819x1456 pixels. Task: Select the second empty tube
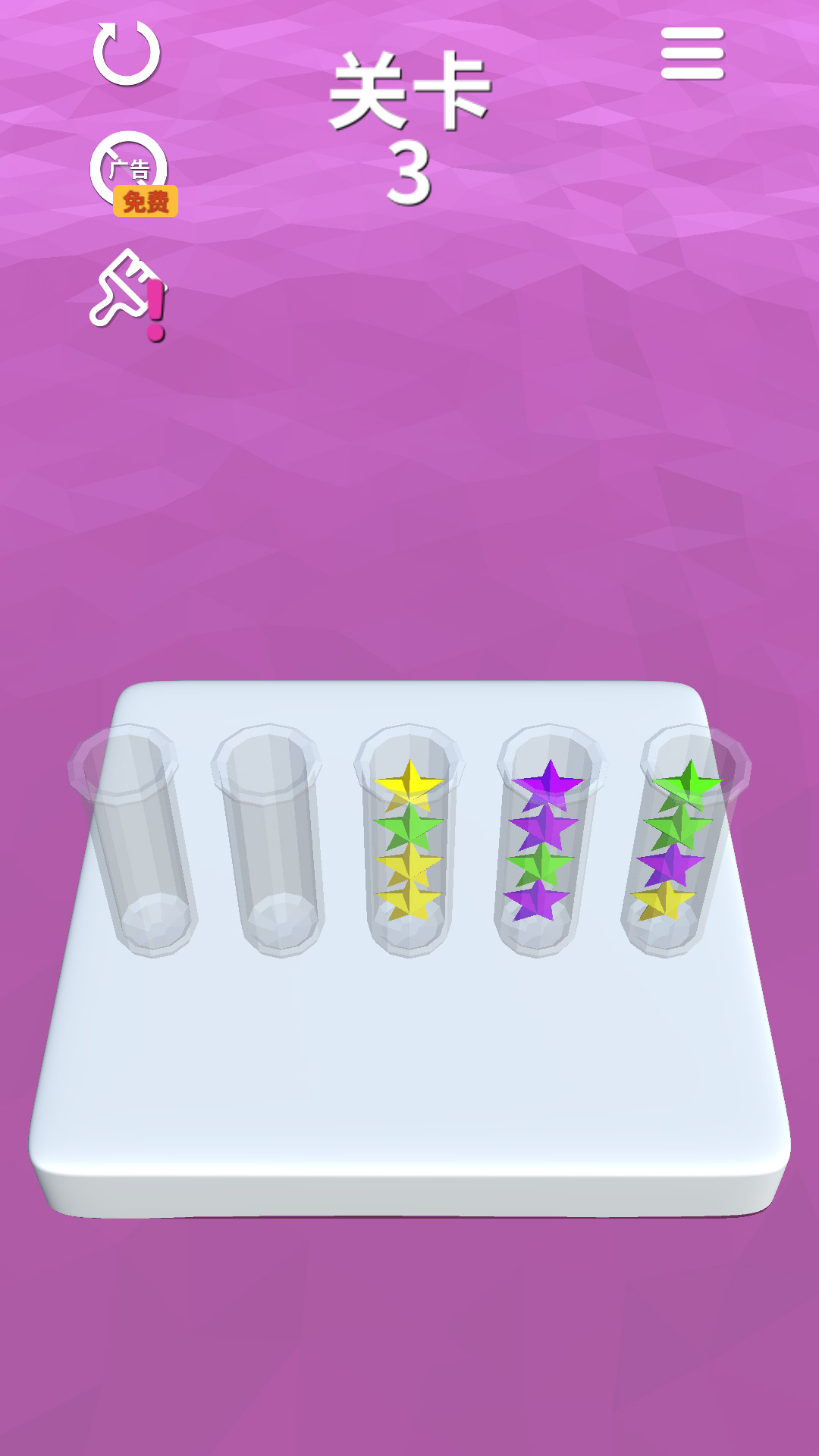271,838
